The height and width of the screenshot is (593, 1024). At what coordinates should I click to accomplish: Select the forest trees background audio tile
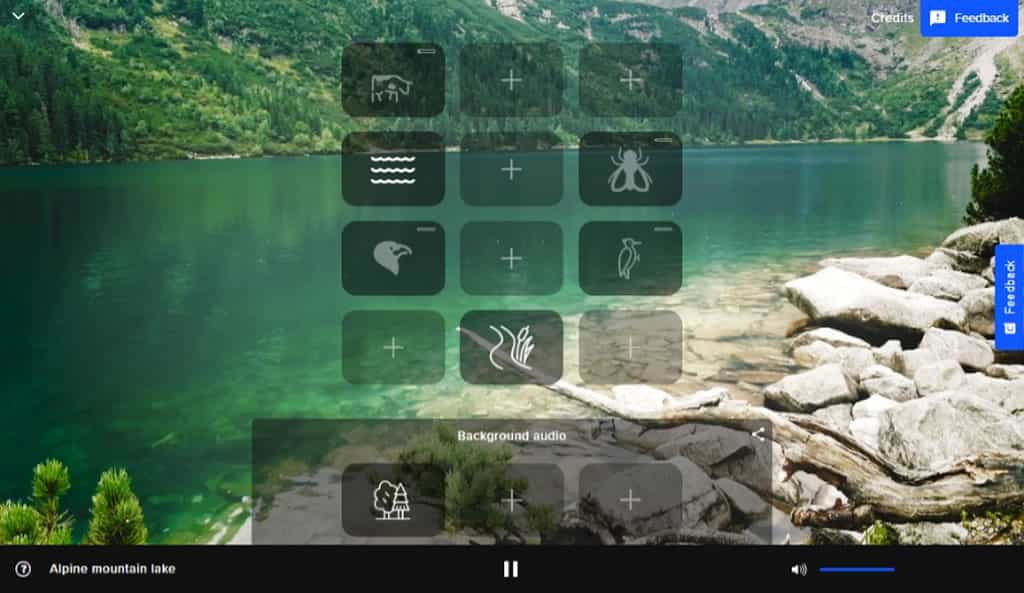point(393,499)
